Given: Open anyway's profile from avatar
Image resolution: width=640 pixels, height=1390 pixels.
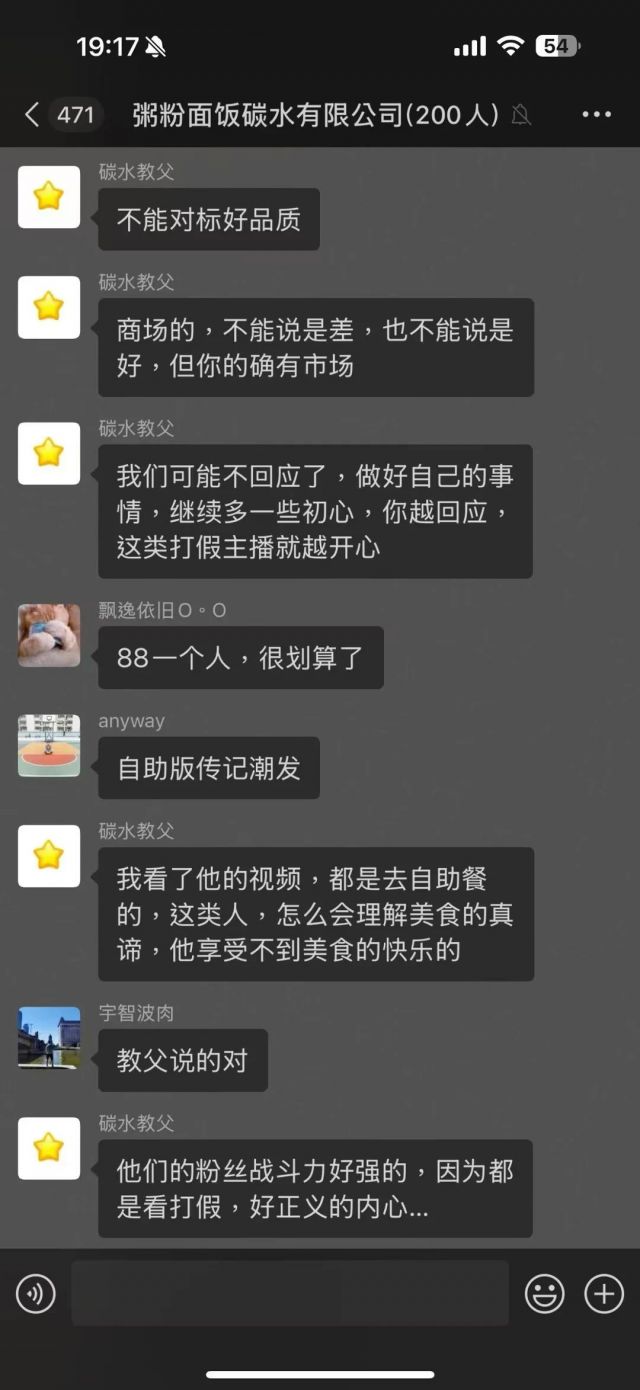Looking at the screenshot, I should pyautogui.click(x=49, y=746).
